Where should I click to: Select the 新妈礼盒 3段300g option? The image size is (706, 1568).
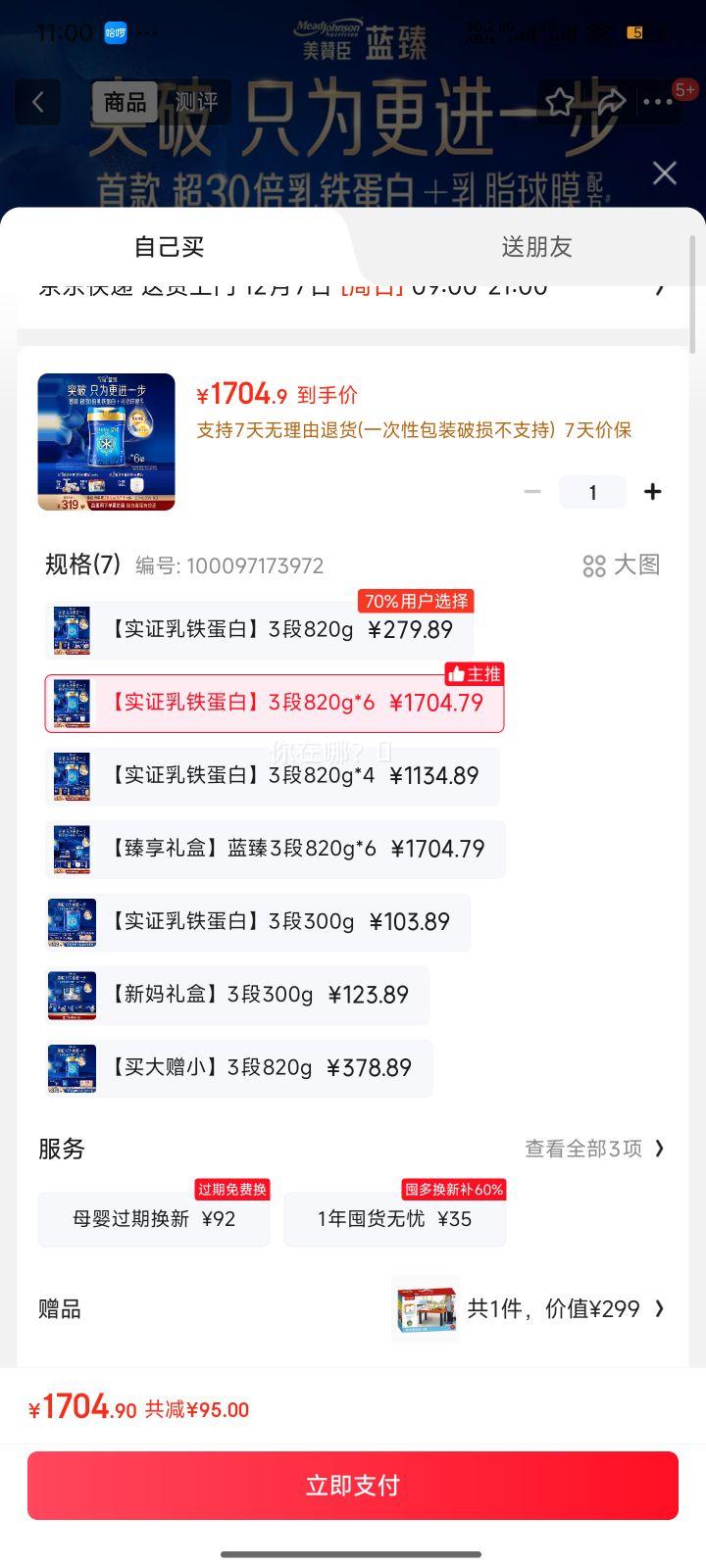coord(235,995)
